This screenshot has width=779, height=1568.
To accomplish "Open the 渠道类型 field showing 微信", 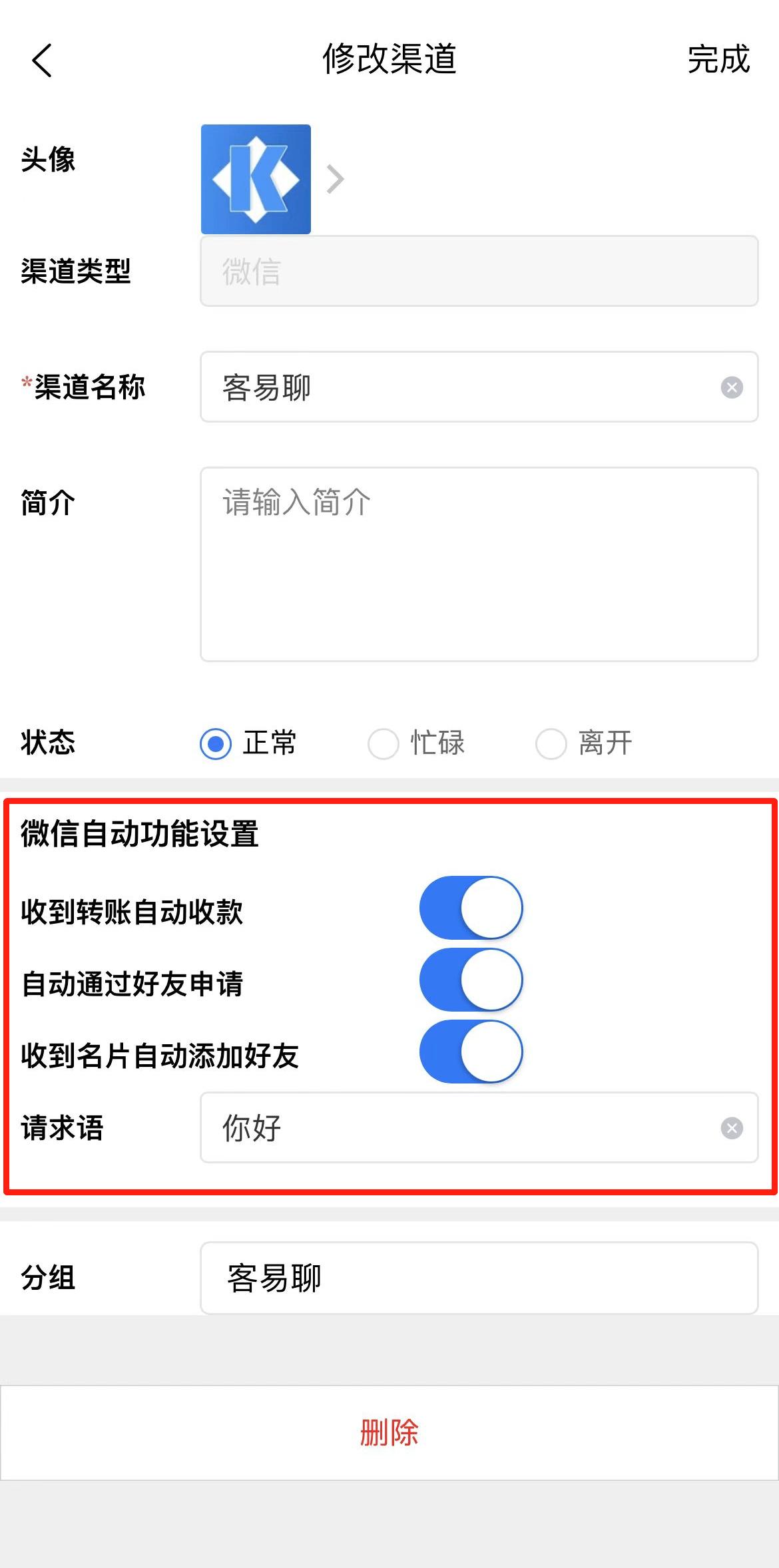I will (478, 272).
